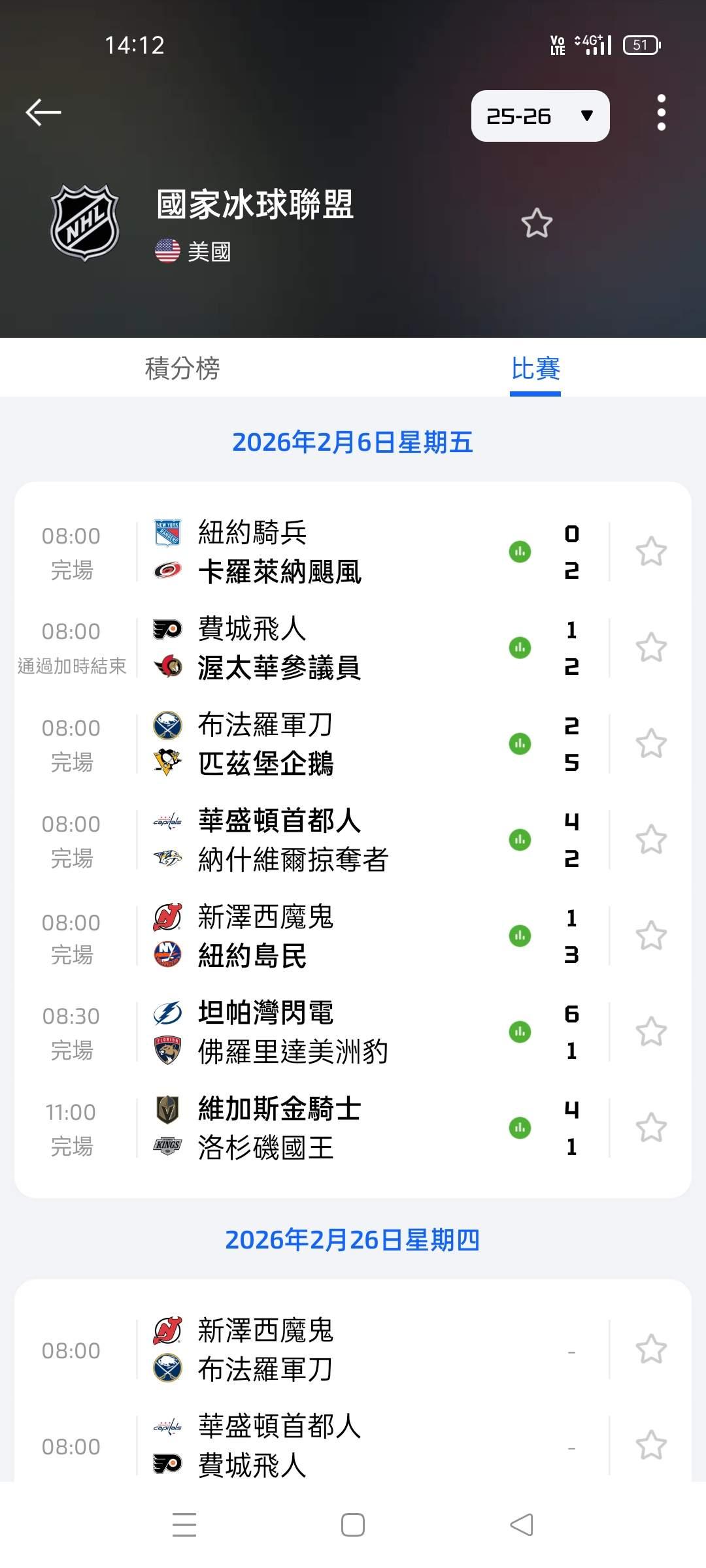Screen dimensions: 706x1568
Task: Star the upcoming 華盛頓首都人 vs 費城飛人 match
Action: click(x=651, y=1445)
